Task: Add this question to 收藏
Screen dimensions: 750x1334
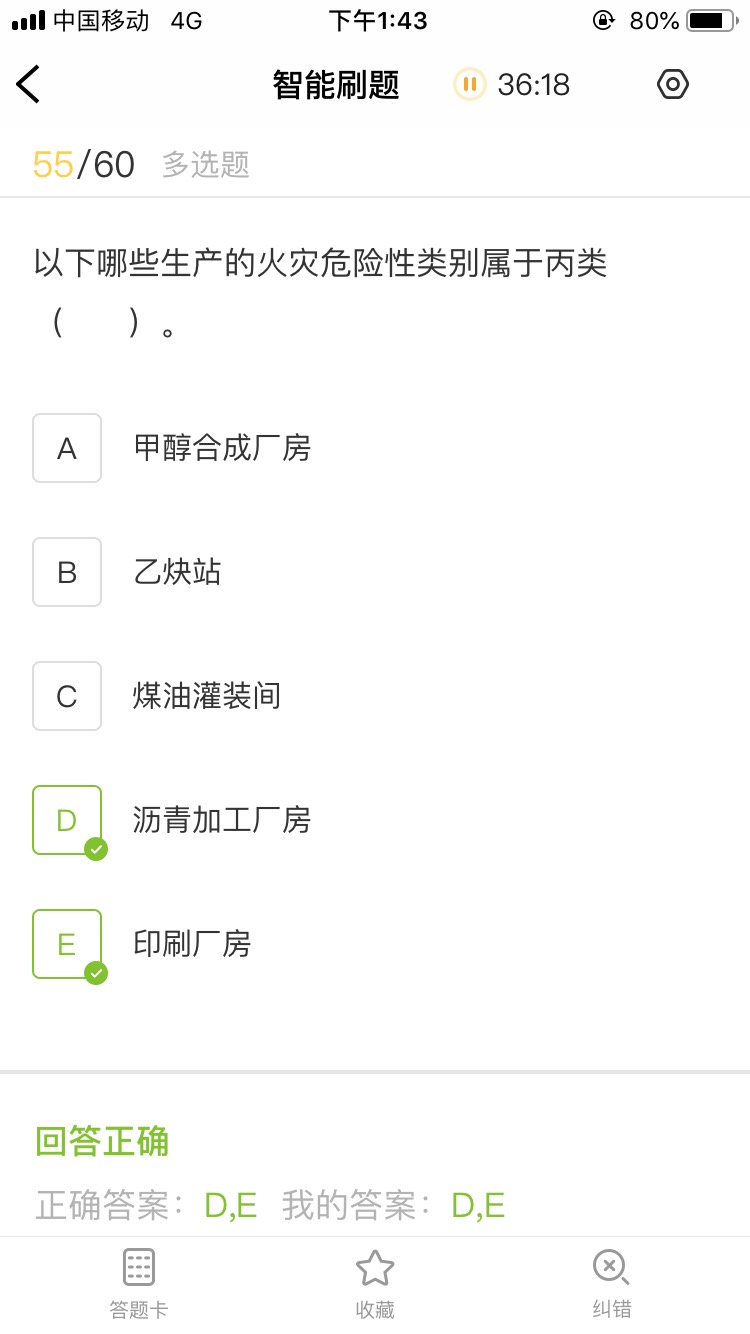Action: click(375, 1284)
